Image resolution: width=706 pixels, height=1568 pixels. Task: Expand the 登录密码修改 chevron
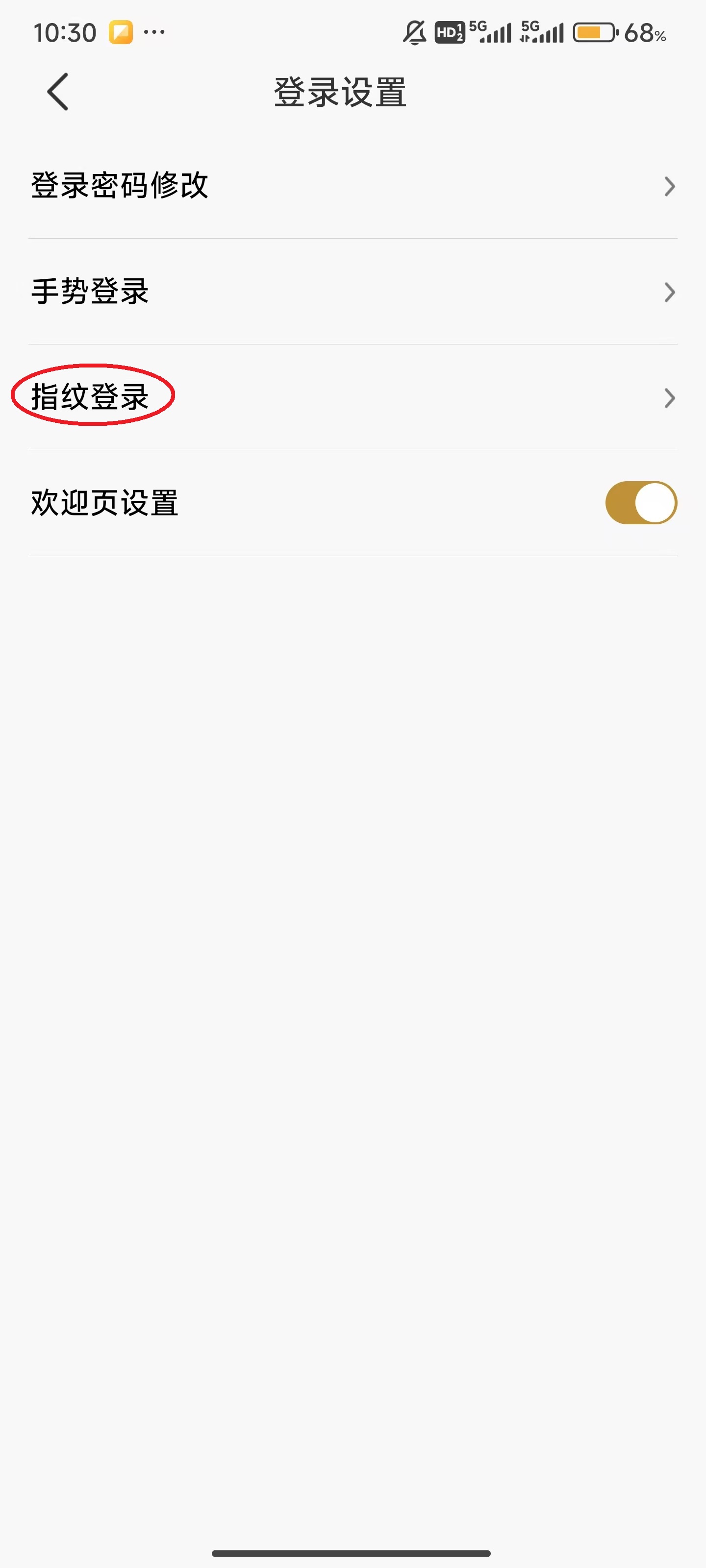pyautogui.click(x=669, y=187)
